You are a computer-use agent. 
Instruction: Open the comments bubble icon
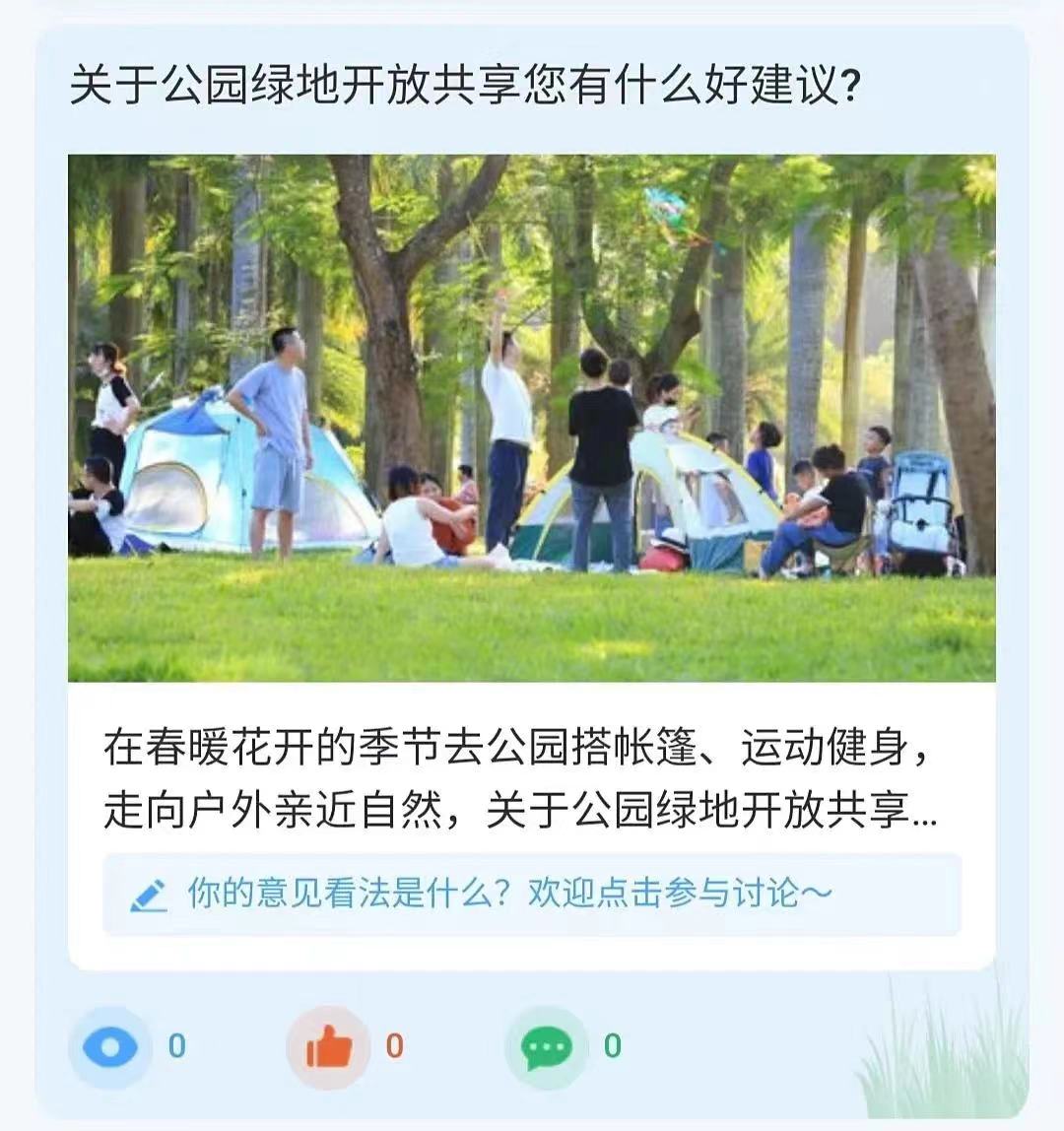coord(546,1047)
